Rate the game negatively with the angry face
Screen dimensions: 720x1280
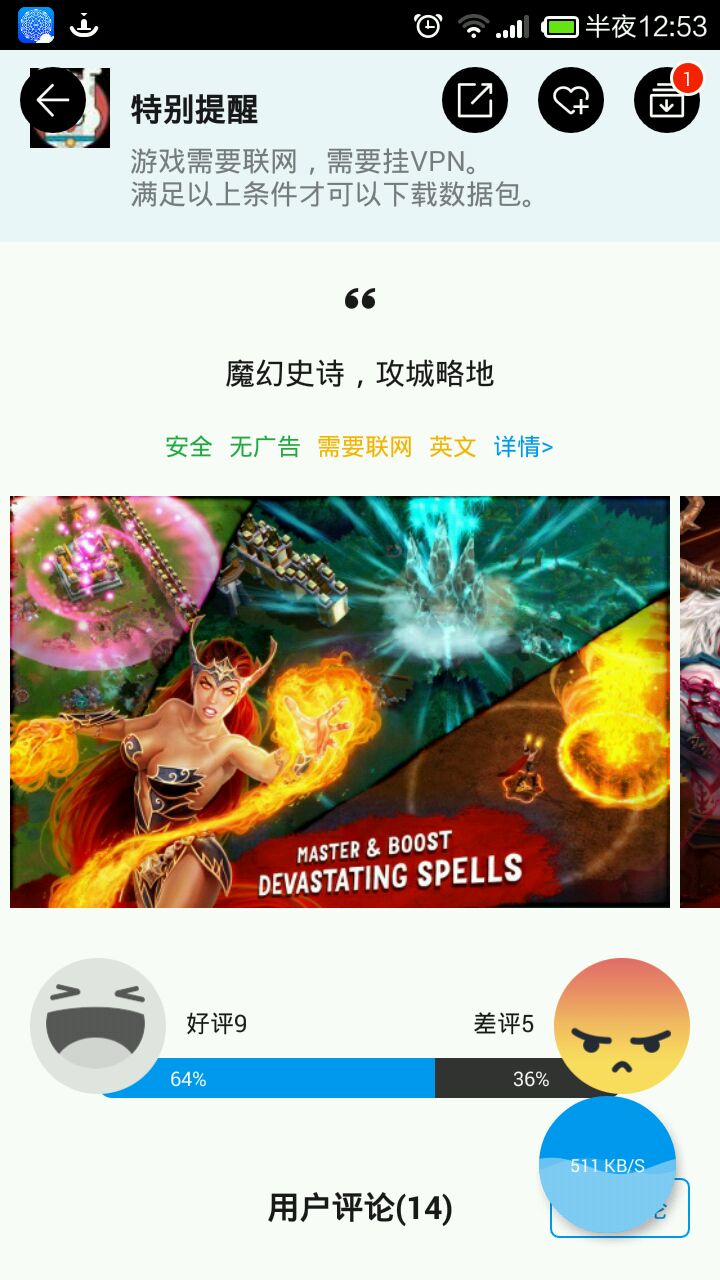622,1026
